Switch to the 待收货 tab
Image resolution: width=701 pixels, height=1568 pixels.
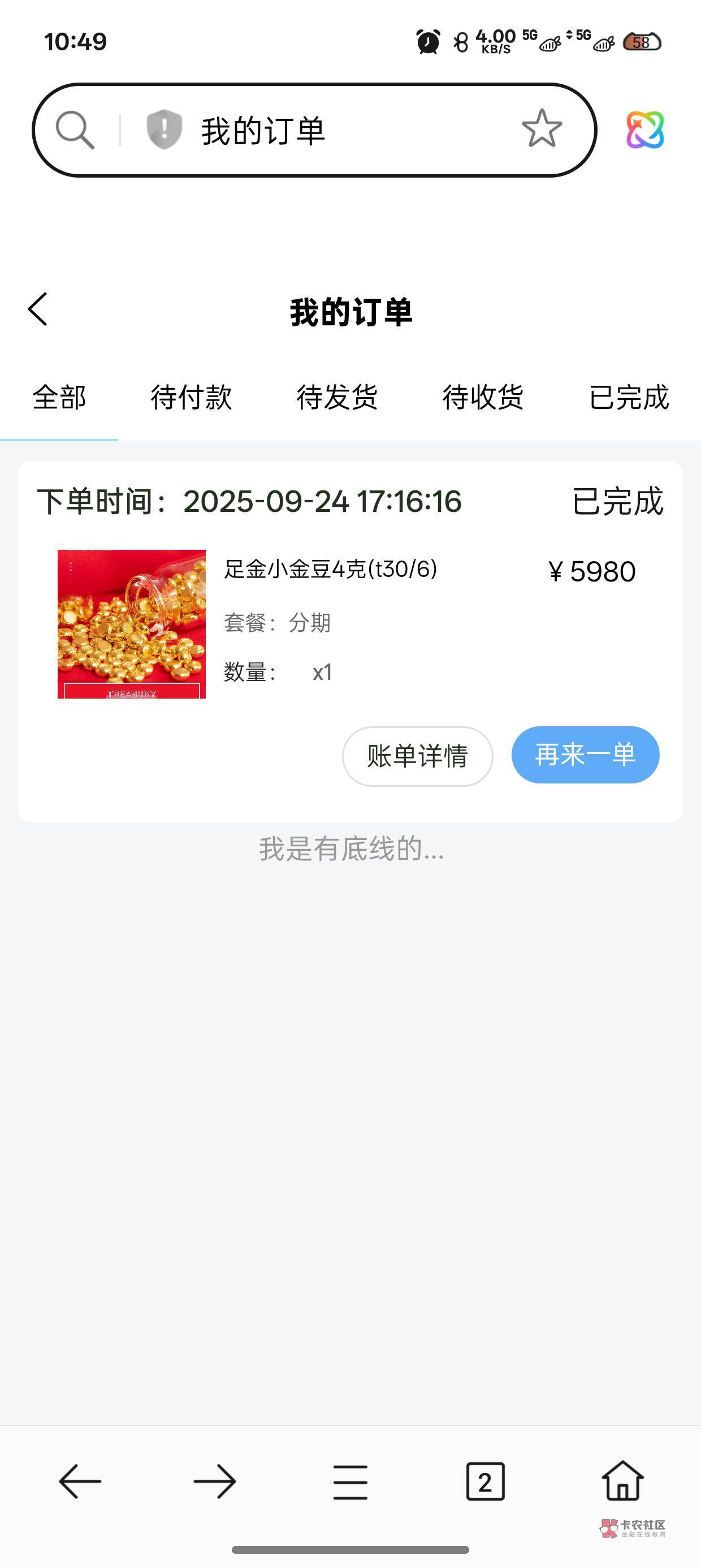pyautogui.click(x=483, y=398)
